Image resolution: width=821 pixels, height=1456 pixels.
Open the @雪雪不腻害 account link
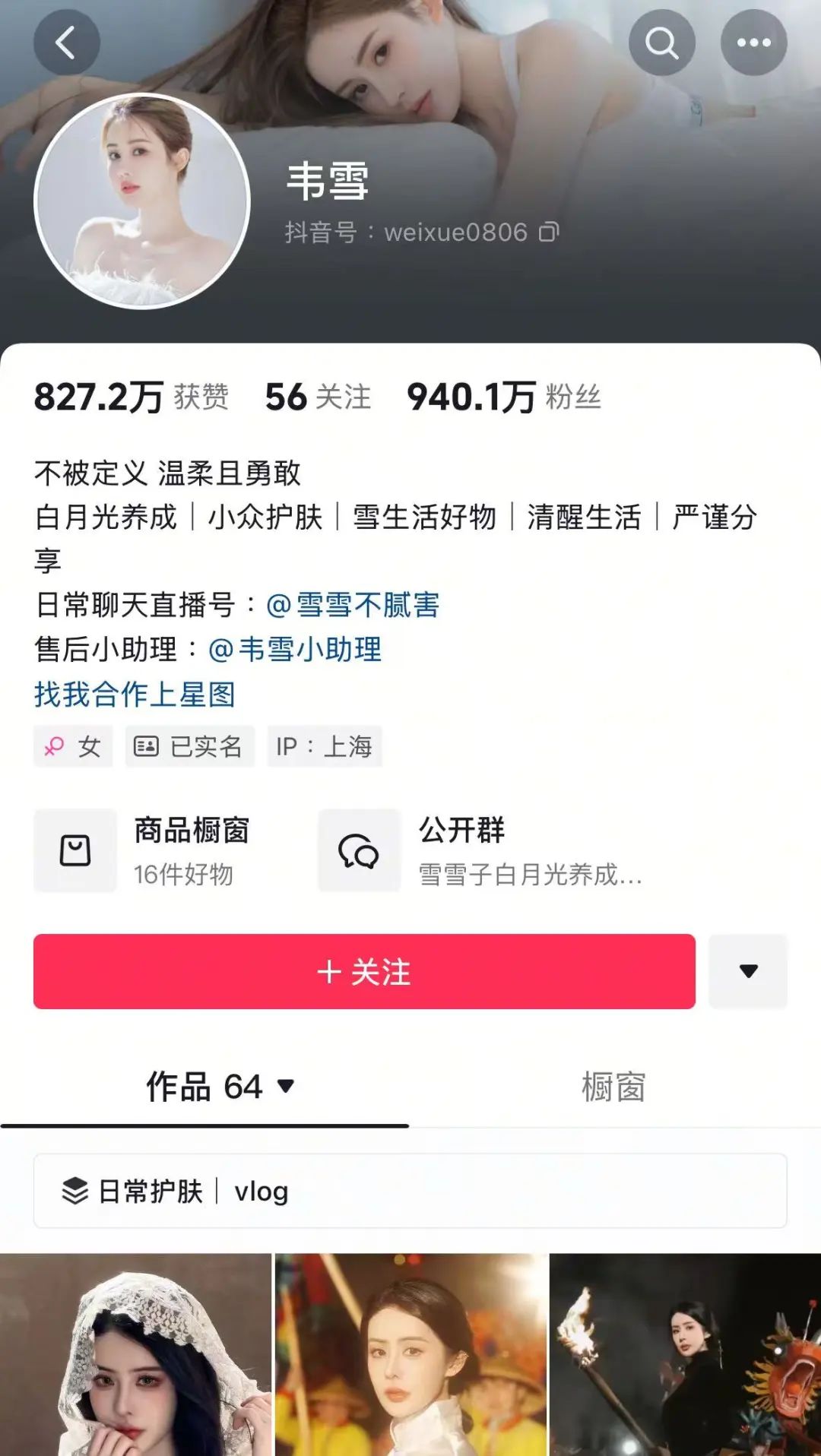(x=352, y=605)
